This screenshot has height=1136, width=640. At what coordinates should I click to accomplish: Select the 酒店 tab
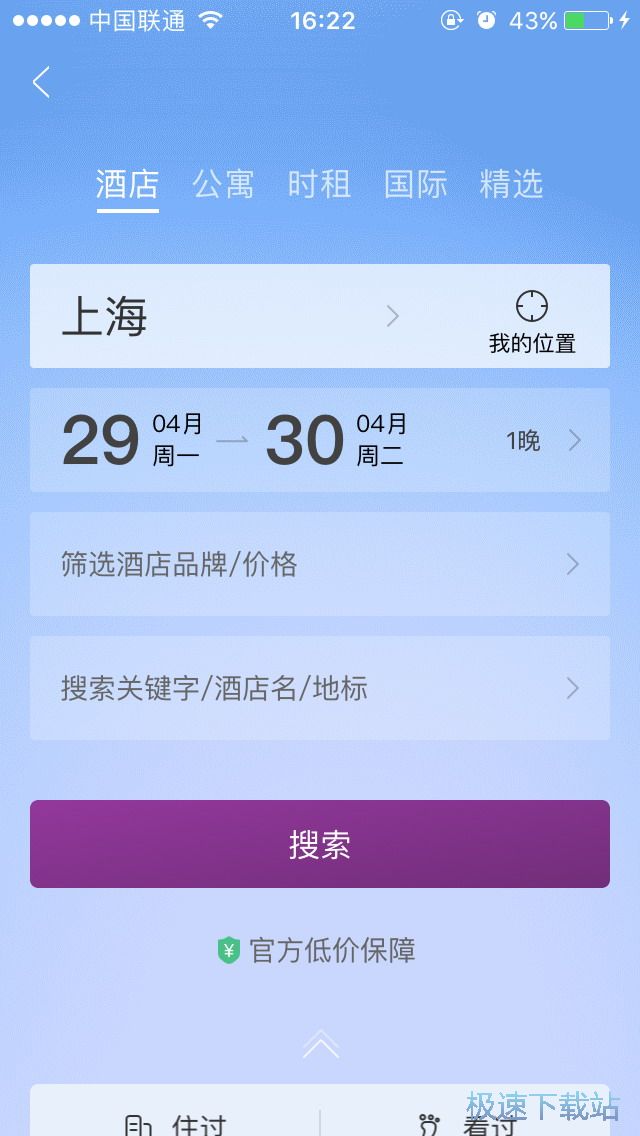(x=127, y=184)
